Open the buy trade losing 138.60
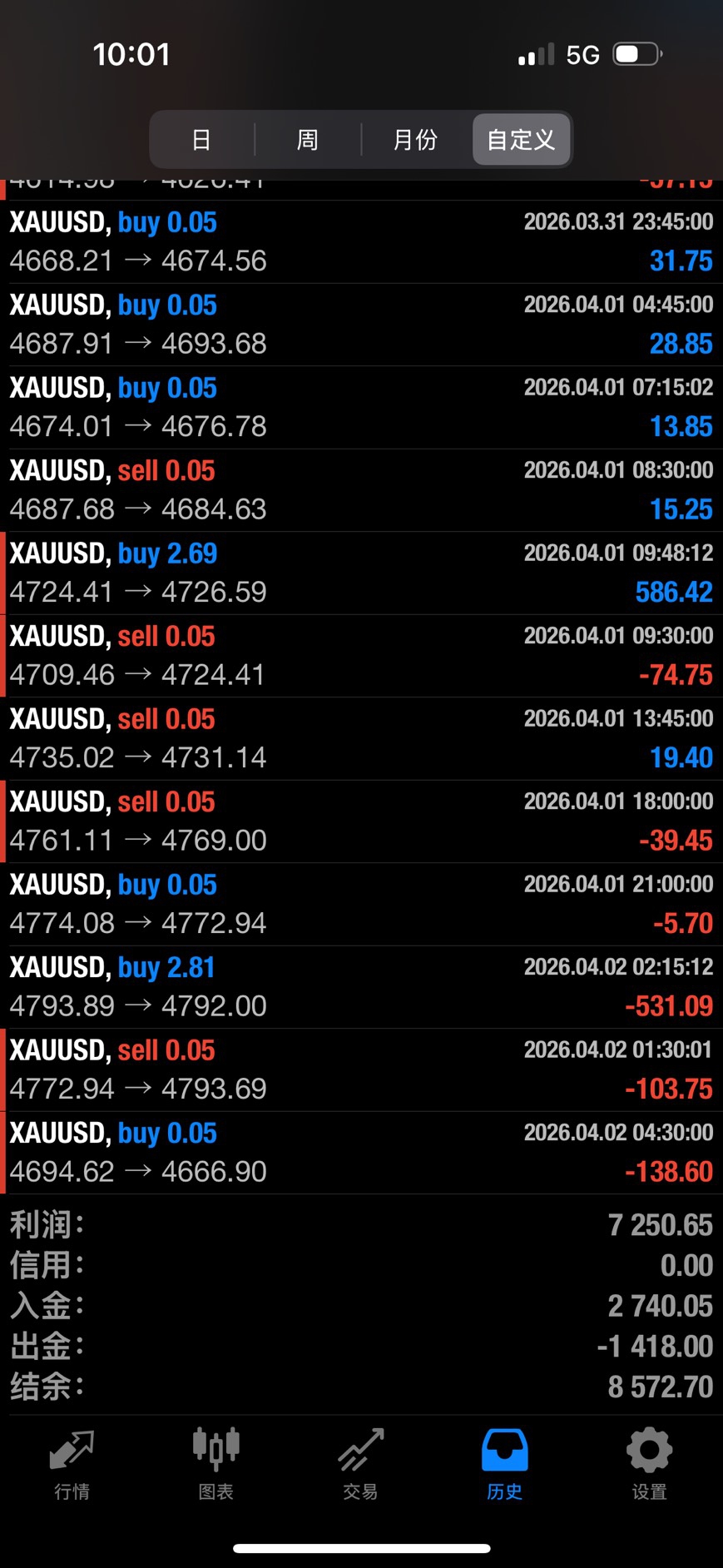 click(x=361, y=1152)
